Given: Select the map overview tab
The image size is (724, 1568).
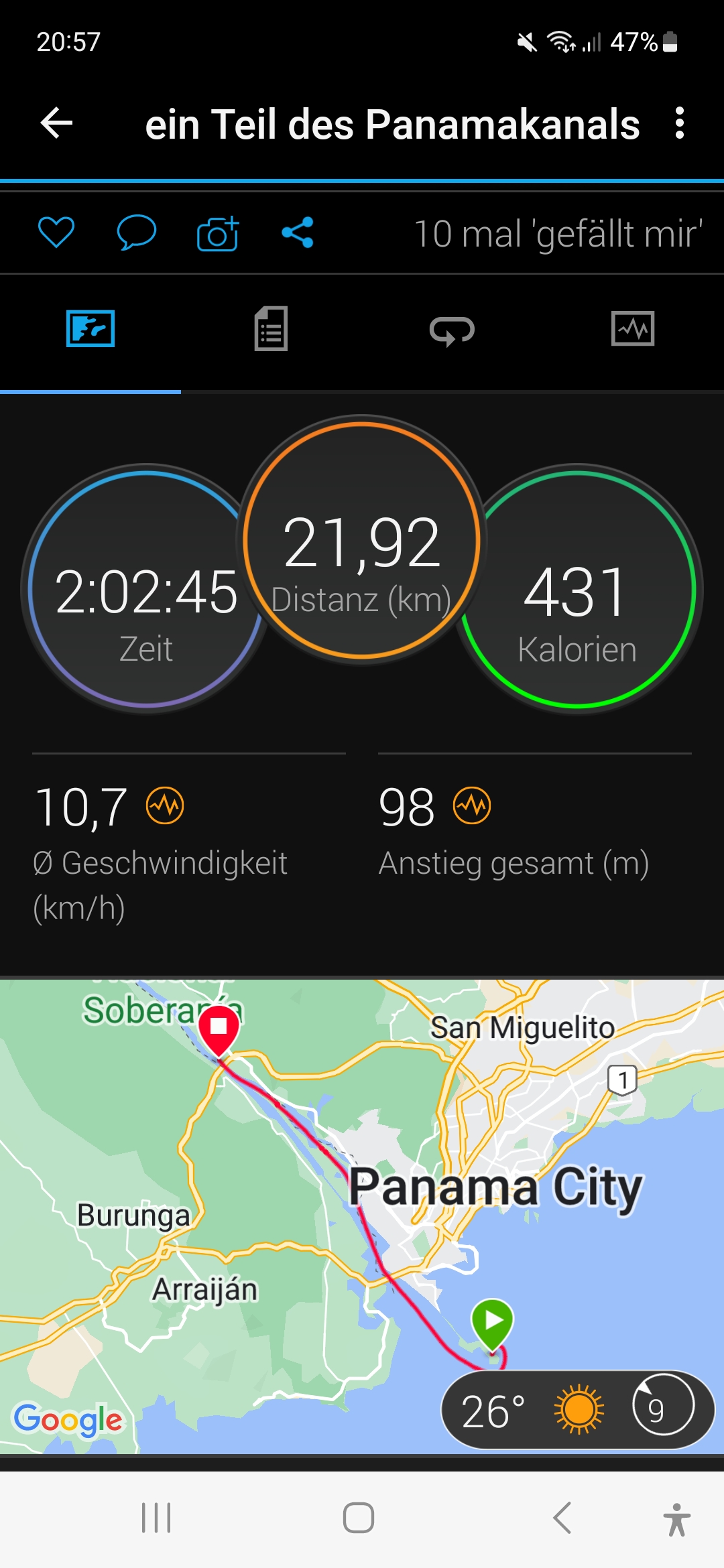Looking at the screenshot, I should (x=90, y=329).
